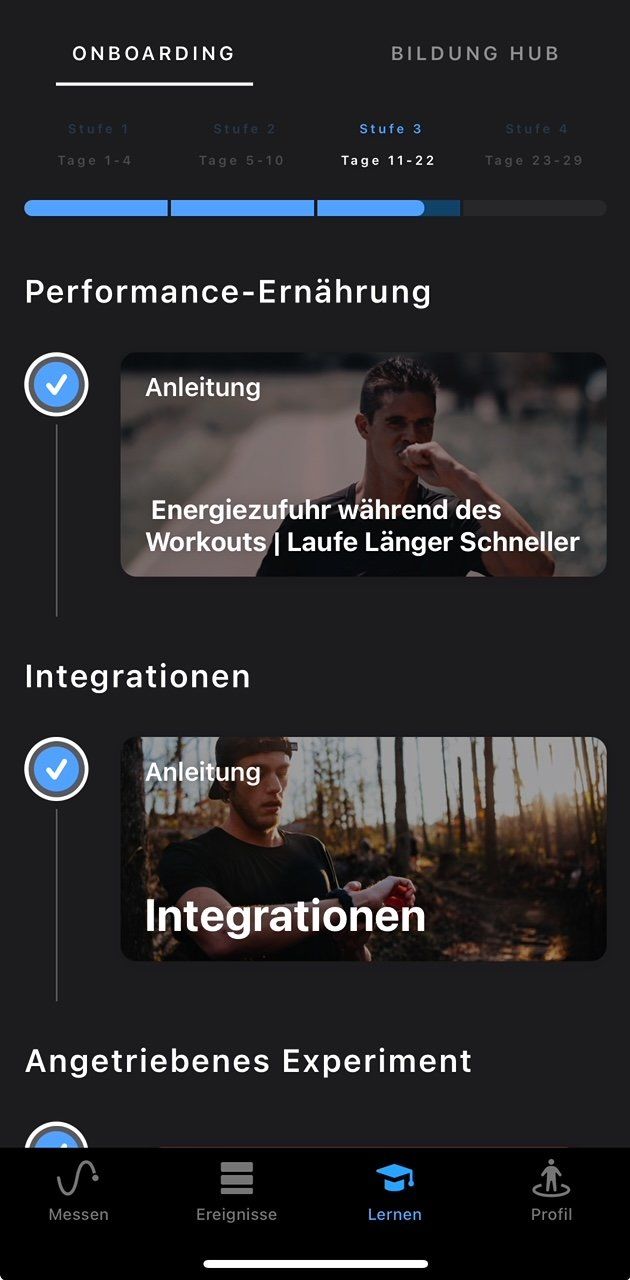View Stufe 4, Tage 23-29

[534, 144]
